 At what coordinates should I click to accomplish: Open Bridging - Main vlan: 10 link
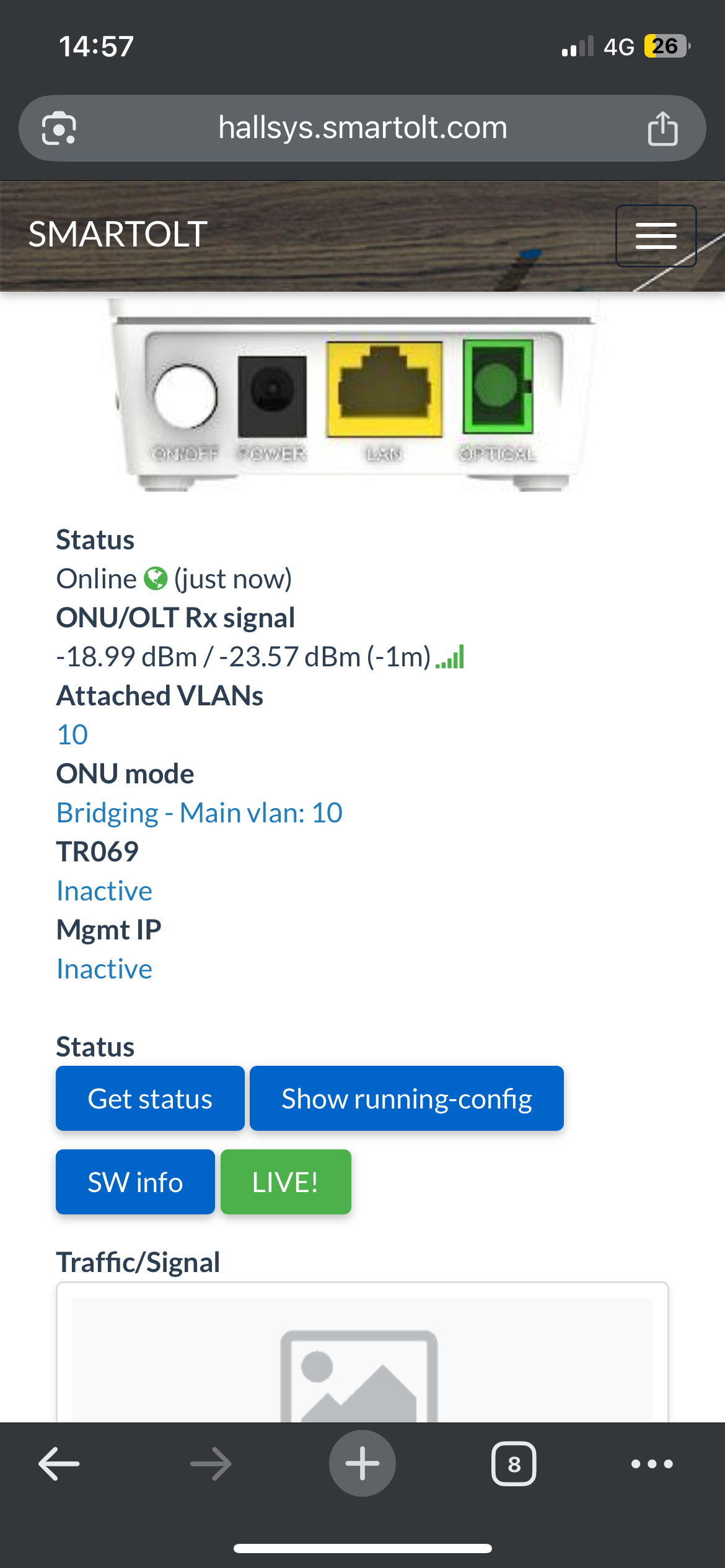click(x=199, y=813)
